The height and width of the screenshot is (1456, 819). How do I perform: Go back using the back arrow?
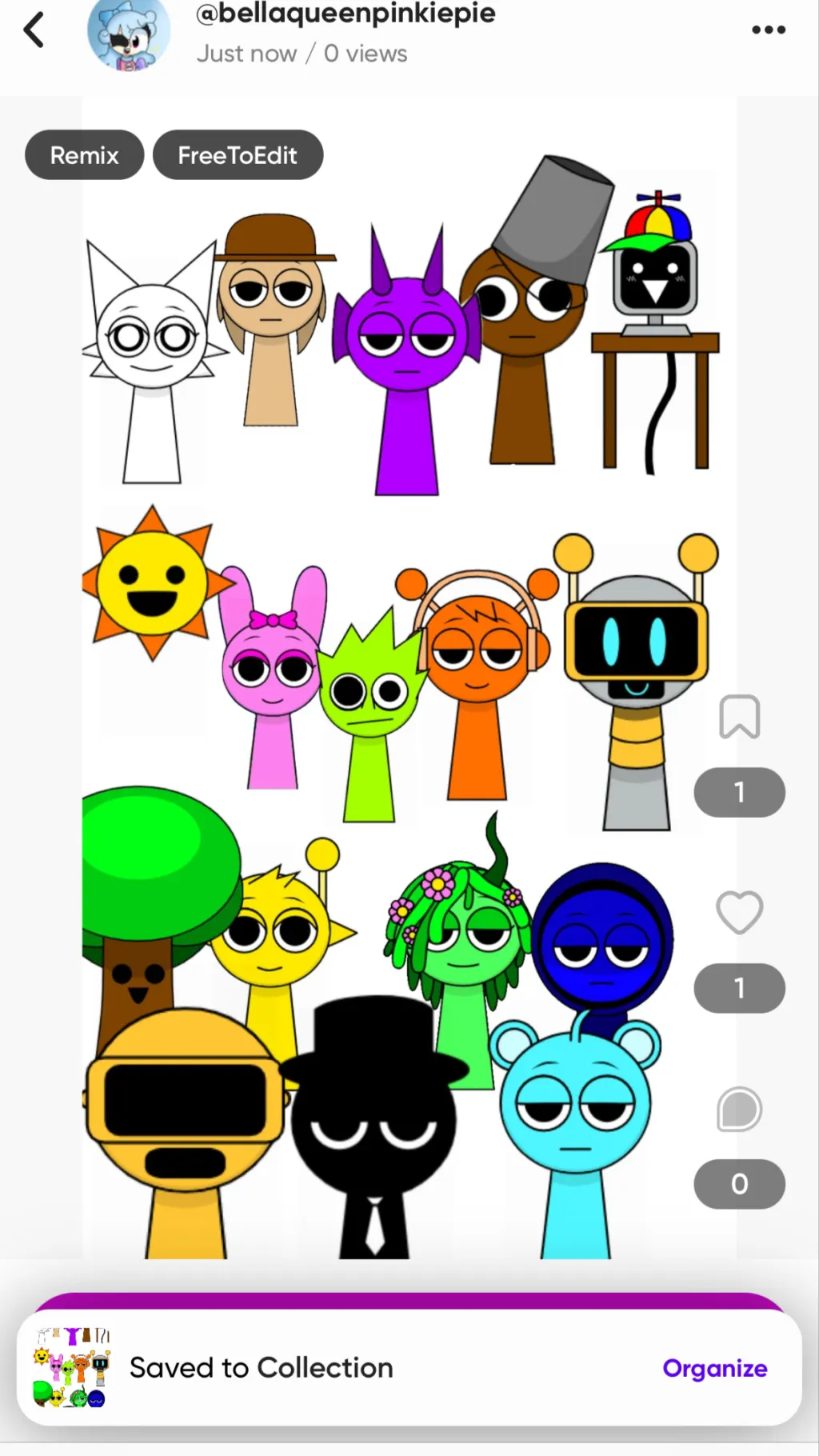(x=34, y=30)
